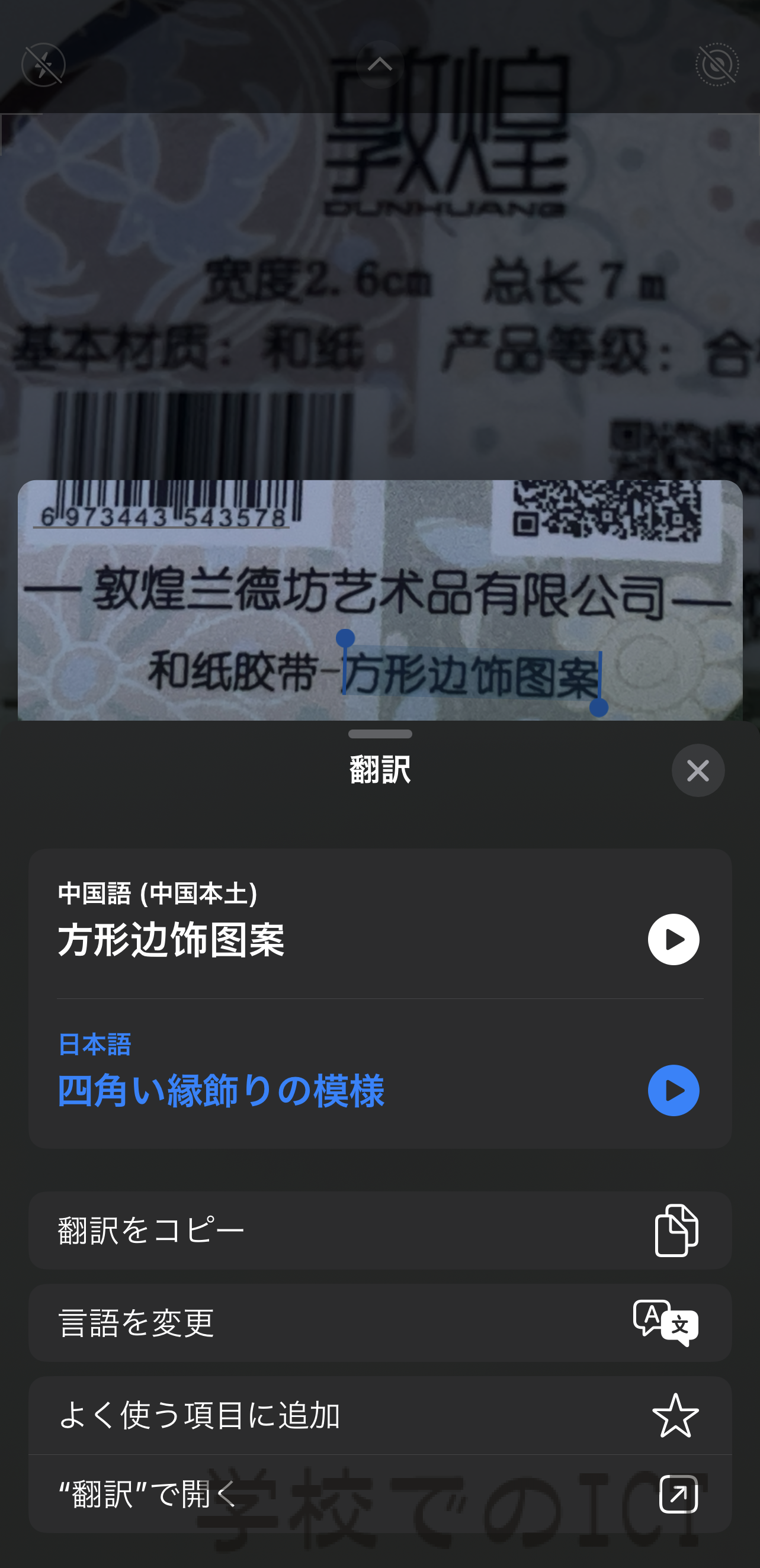Open translation in the "翻訳" app
760x1568 pixels.
click(380, 1494)
